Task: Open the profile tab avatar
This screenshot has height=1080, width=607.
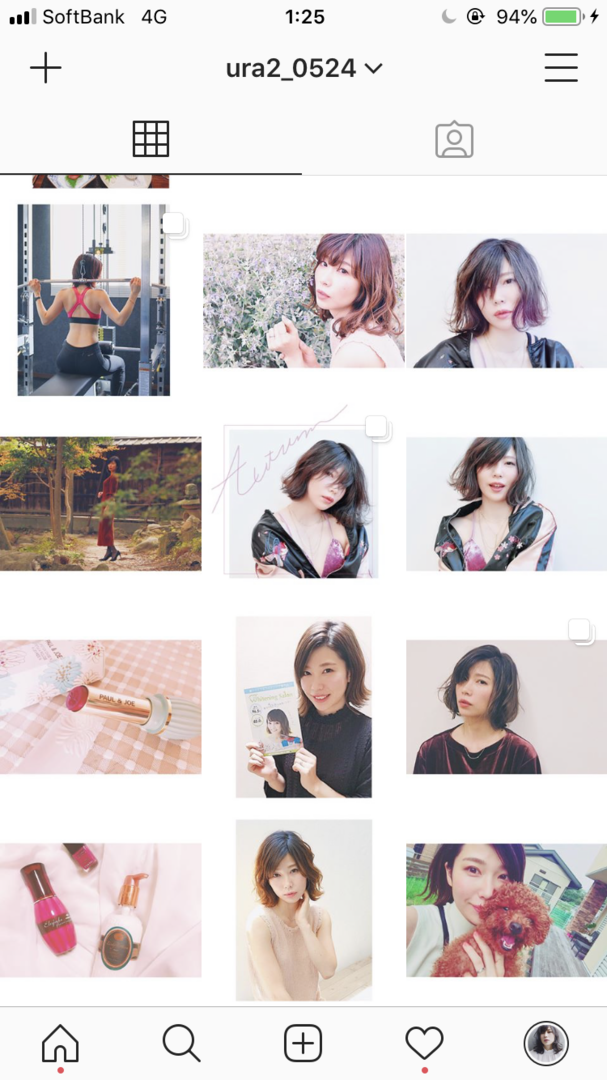Action: 546,1044
